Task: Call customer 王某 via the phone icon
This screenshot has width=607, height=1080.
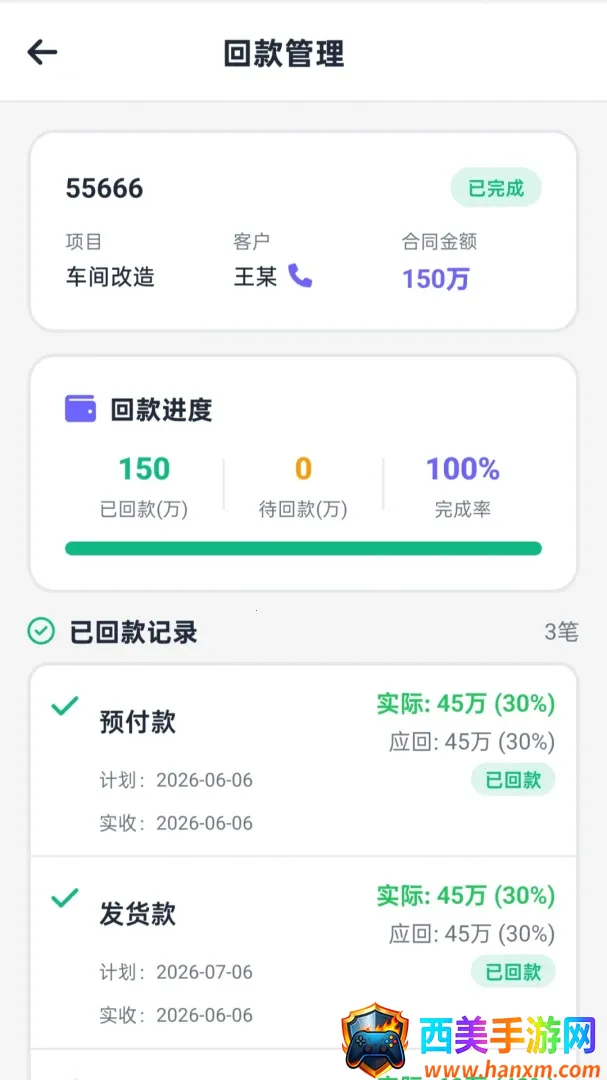Action: pos(300,276)
